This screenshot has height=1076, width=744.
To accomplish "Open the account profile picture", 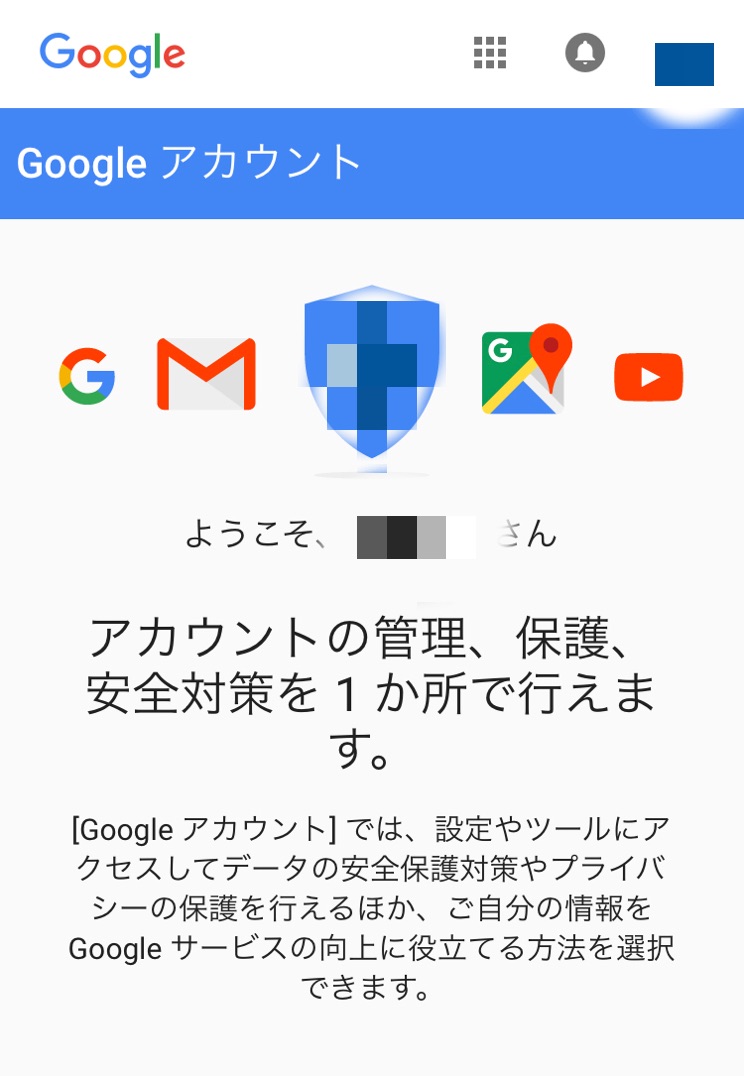I will 684,64.
